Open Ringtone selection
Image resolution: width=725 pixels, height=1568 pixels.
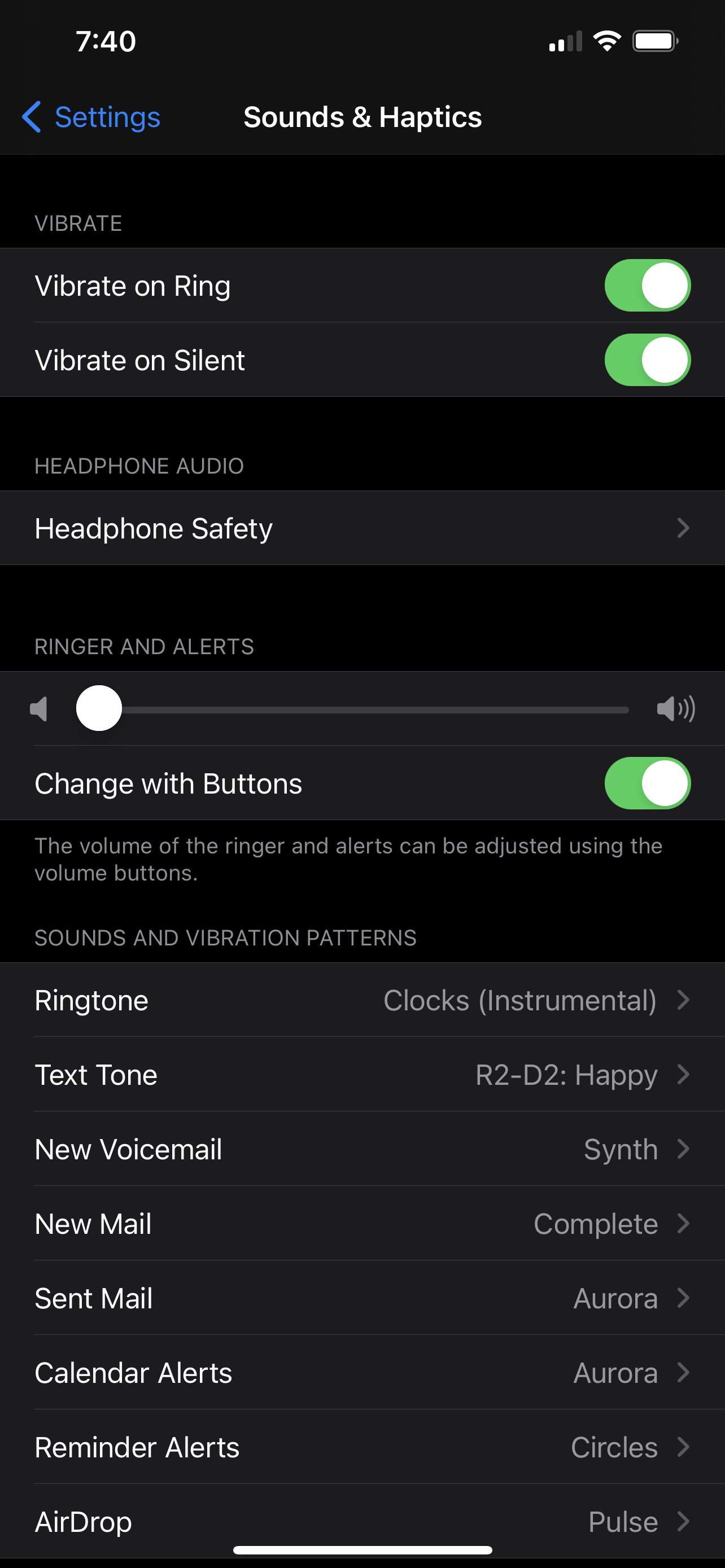pyautogui.click(x=362, y=1000)
